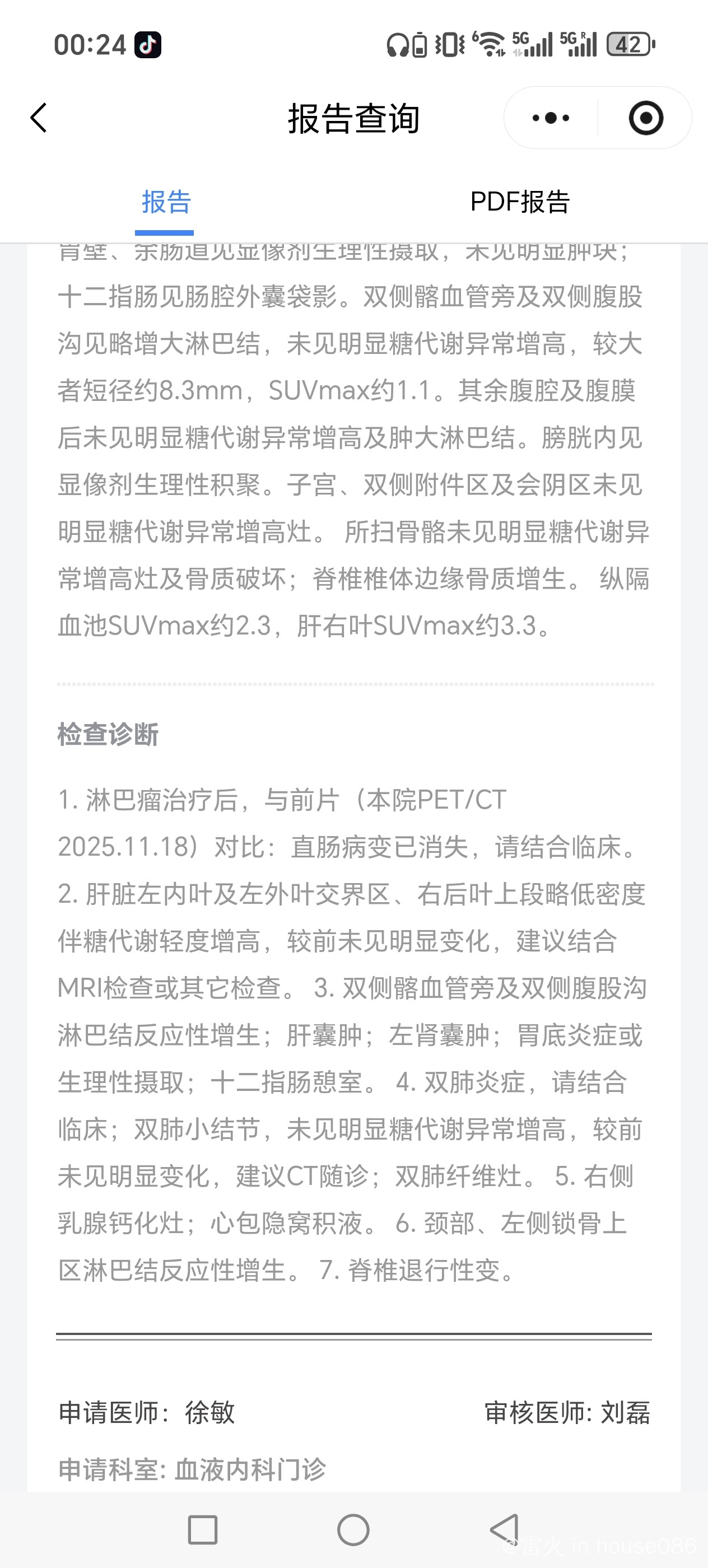708x1568 pixels.
Task: Go back from the 报告查询 page
Action: coord(39,118)
